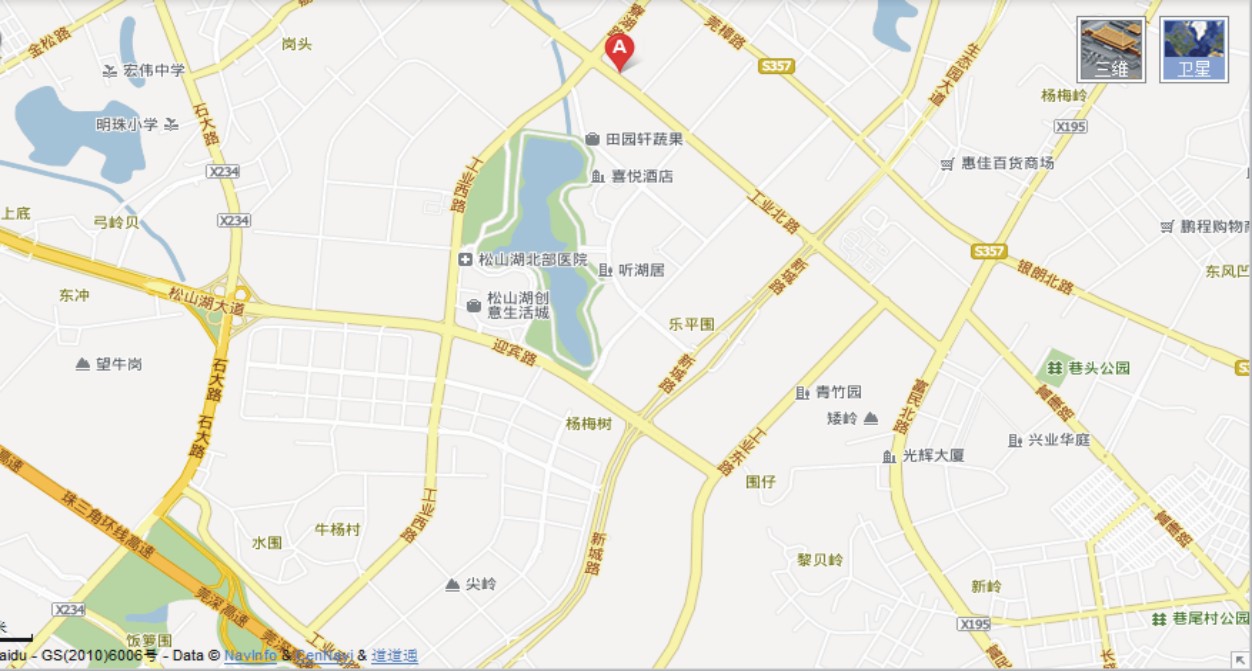Tap the red marker A
Viewport: 1252px width, 671px height.
620,50
